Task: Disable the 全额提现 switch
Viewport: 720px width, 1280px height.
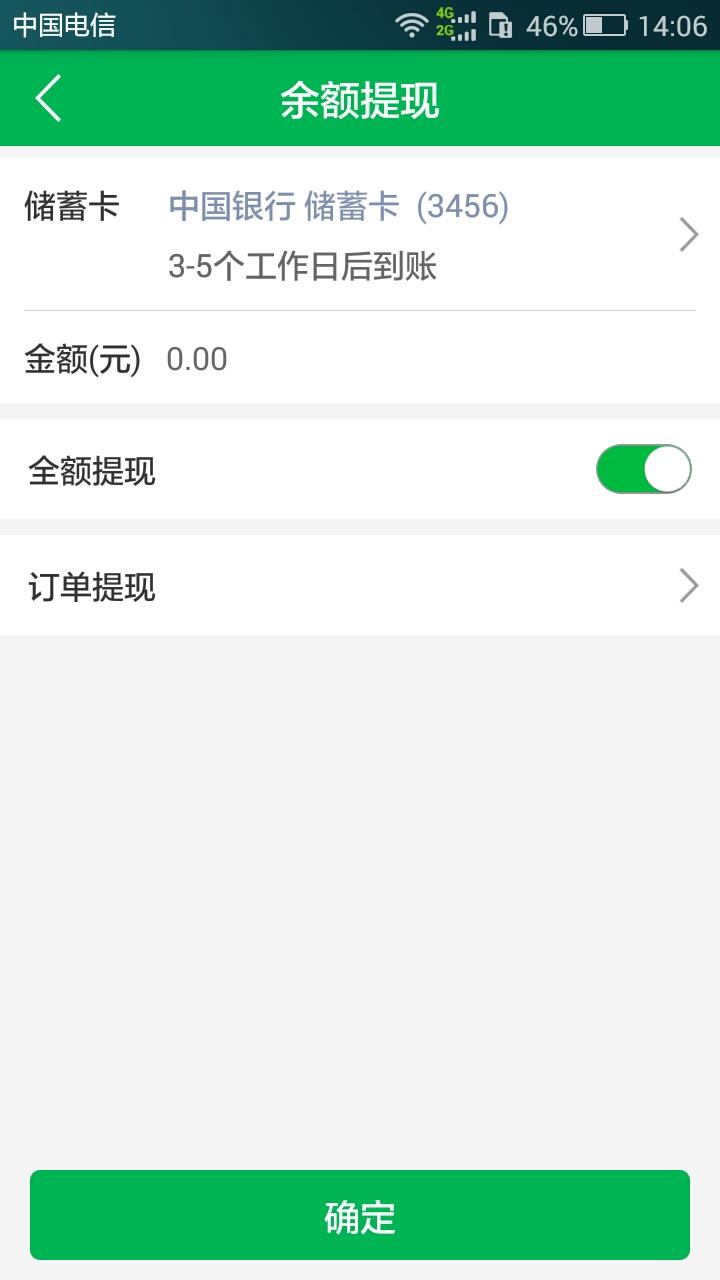Action: [643, 469]
